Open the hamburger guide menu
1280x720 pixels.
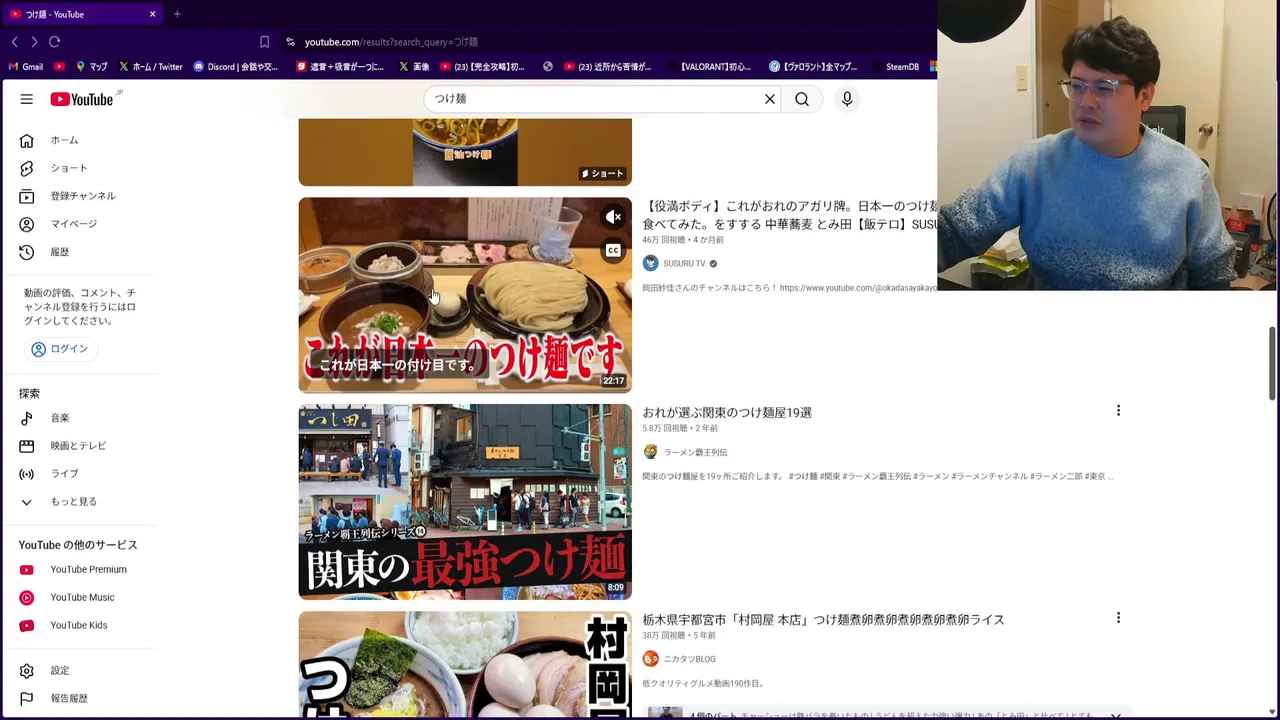27,99
